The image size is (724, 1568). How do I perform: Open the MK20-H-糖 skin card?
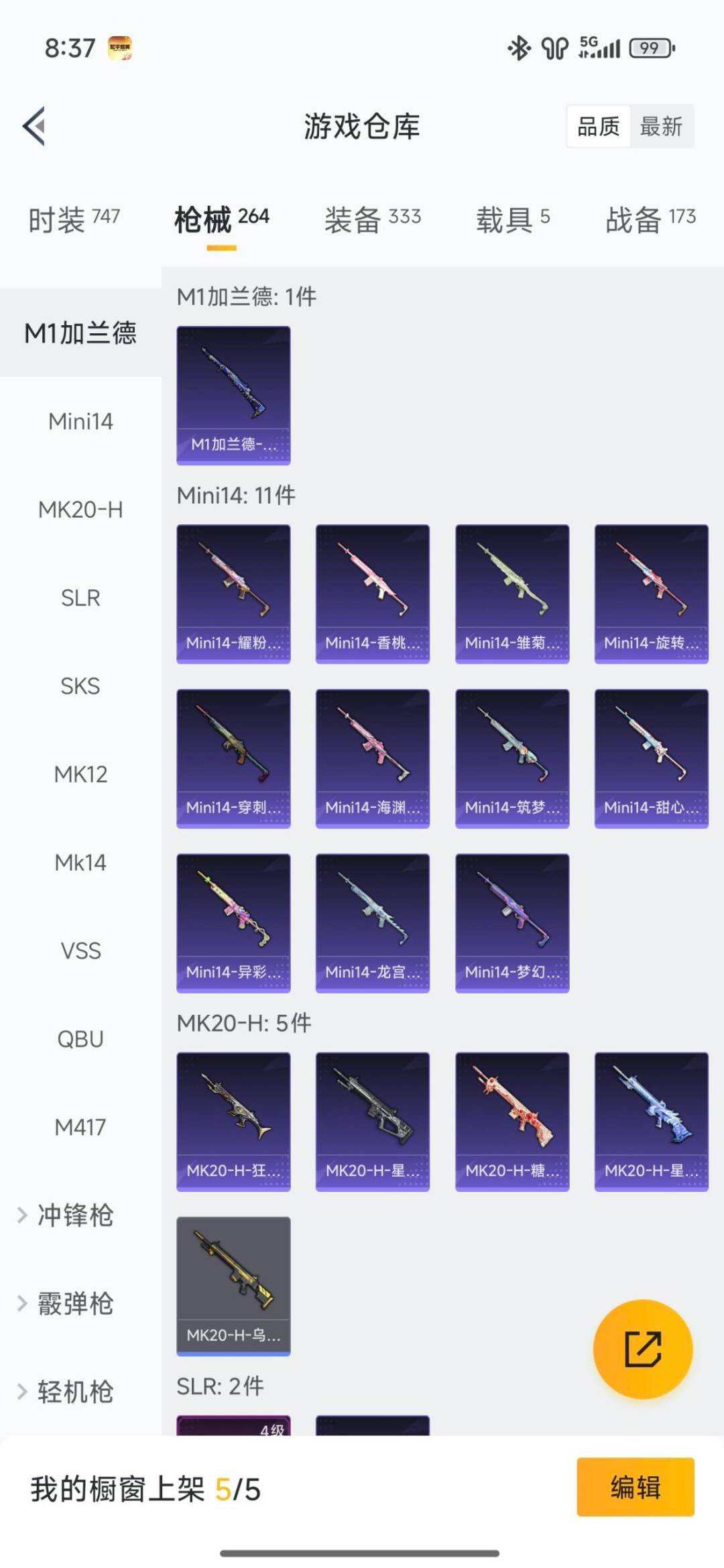(512, 1121)
